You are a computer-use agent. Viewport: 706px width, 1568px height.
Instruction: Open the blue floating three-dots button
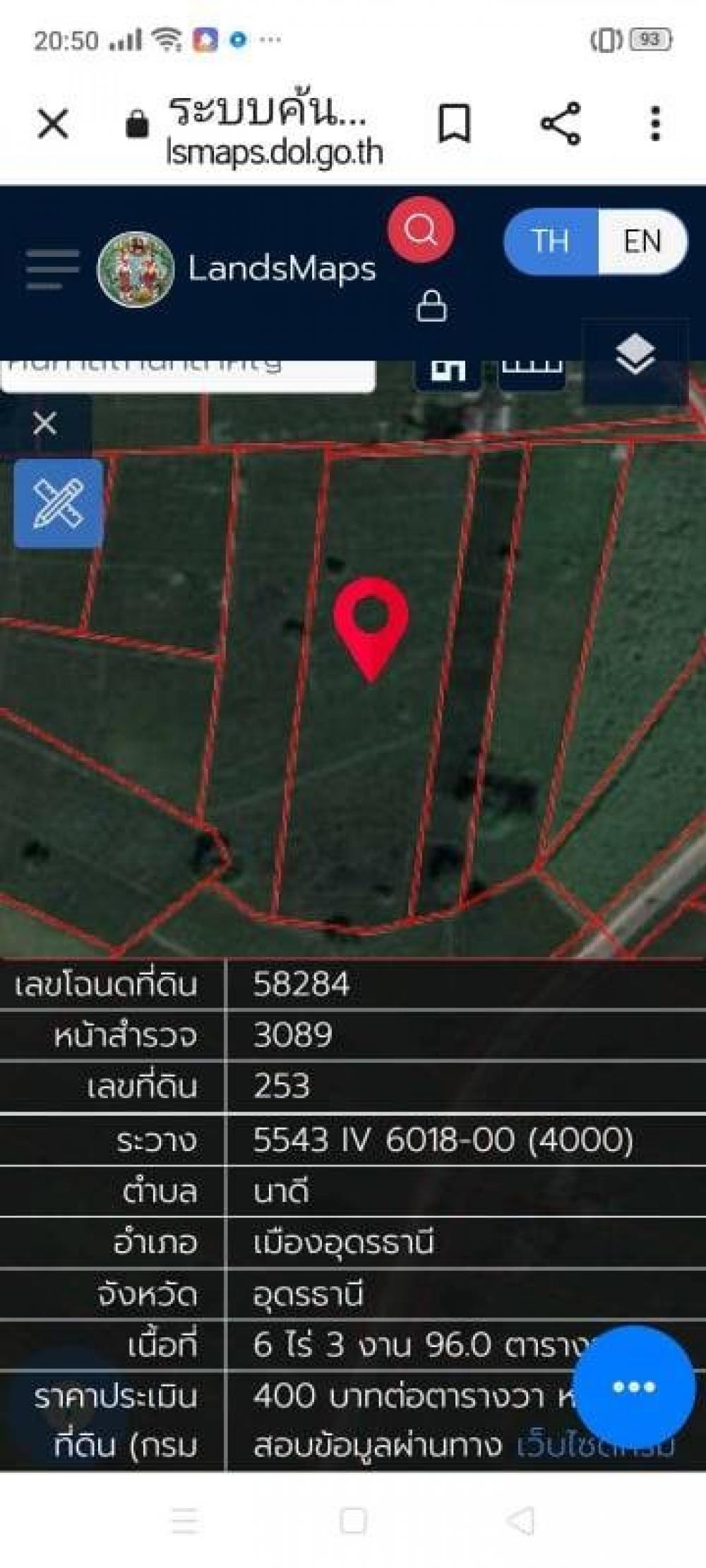pyautogui.click(x=633, y=1387)
